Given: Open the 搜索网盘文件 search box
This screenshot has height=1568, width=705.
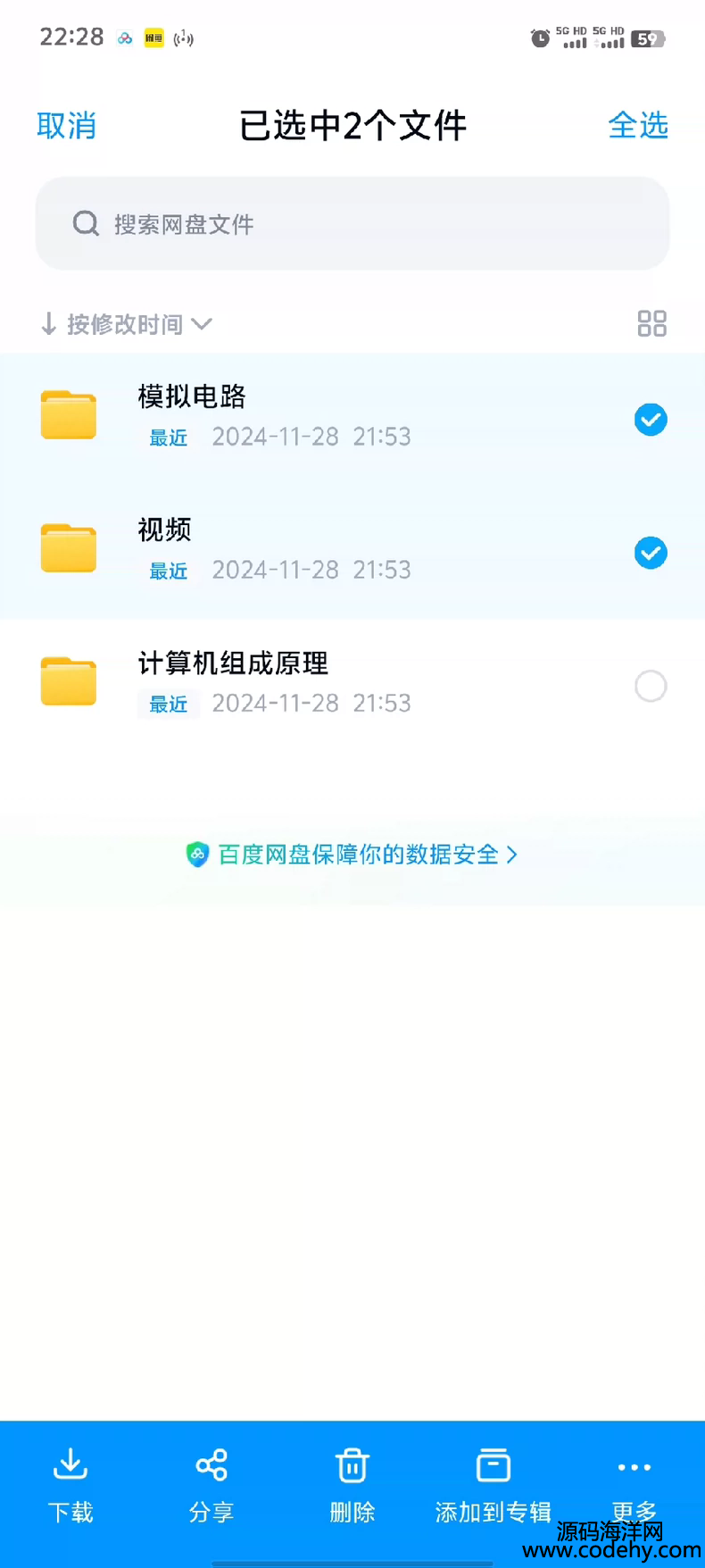Looking at the screenshot, I should (x=352, y=223).
